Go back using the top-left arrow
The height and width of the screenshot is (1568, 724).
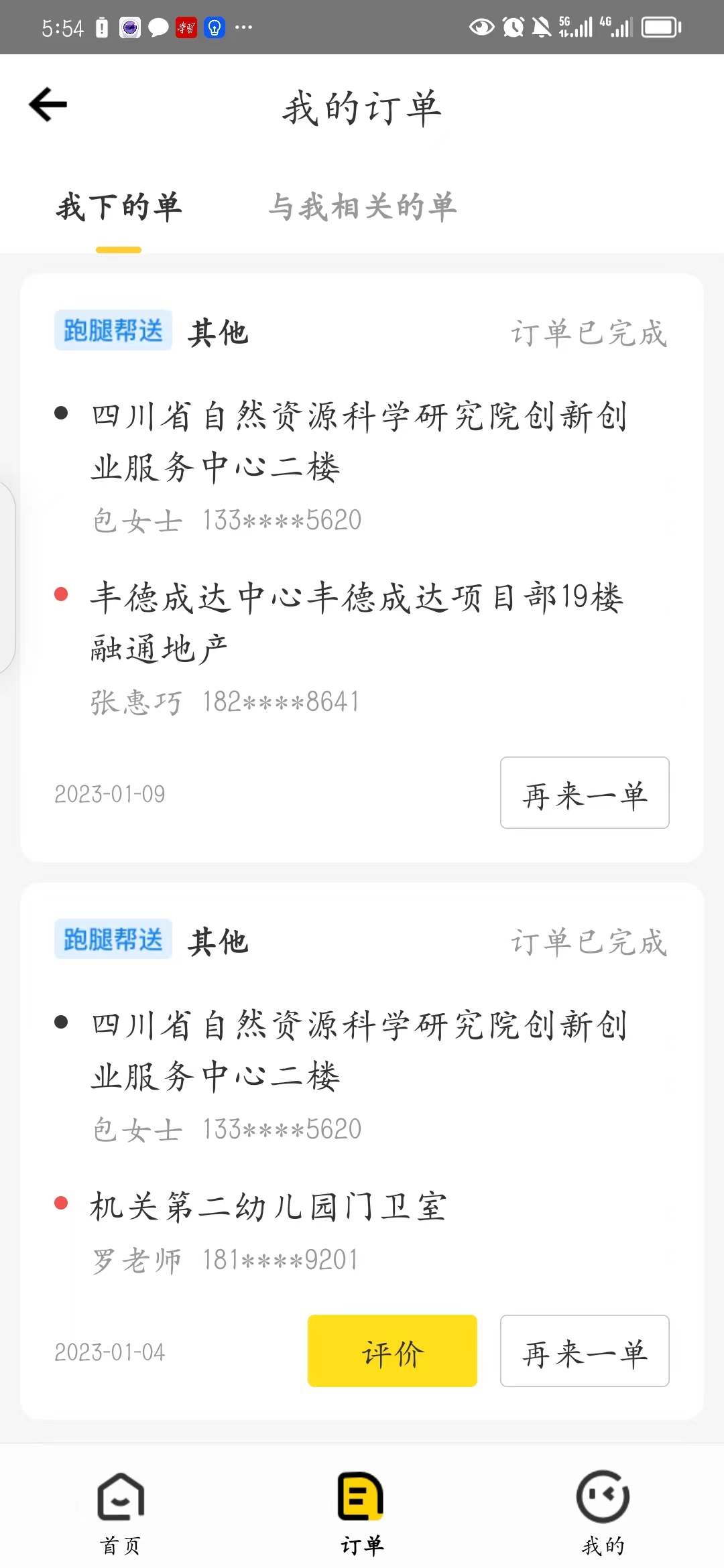(48, 105)
